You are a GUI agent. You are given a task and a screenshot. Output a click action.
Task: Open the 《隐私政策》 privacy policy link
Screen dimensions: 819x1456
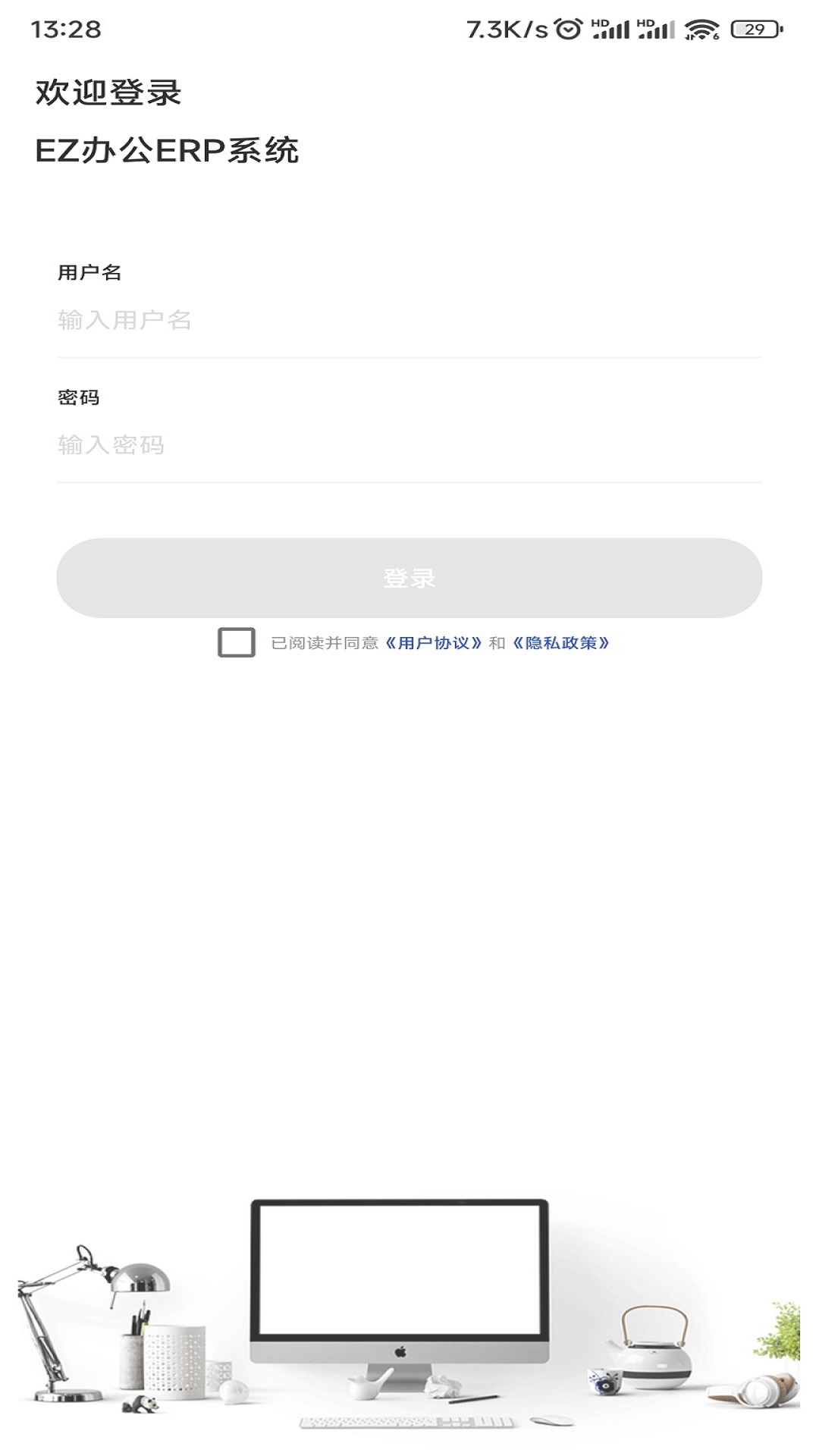point(561,642)
